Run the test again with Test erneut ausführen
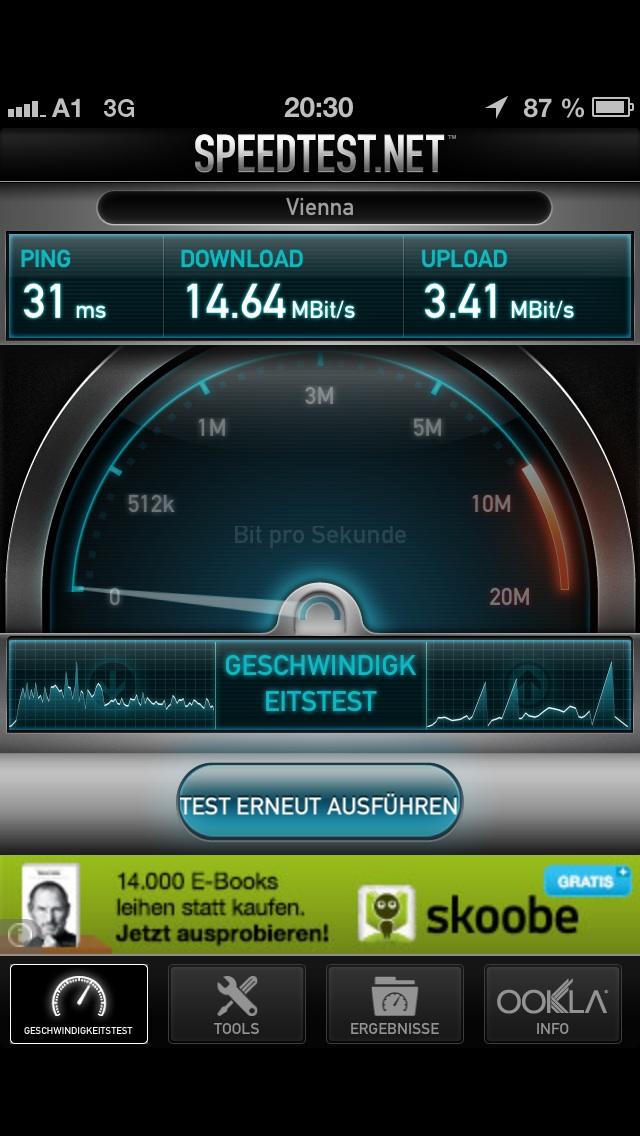640x1136 pixels. coord(319,805)
